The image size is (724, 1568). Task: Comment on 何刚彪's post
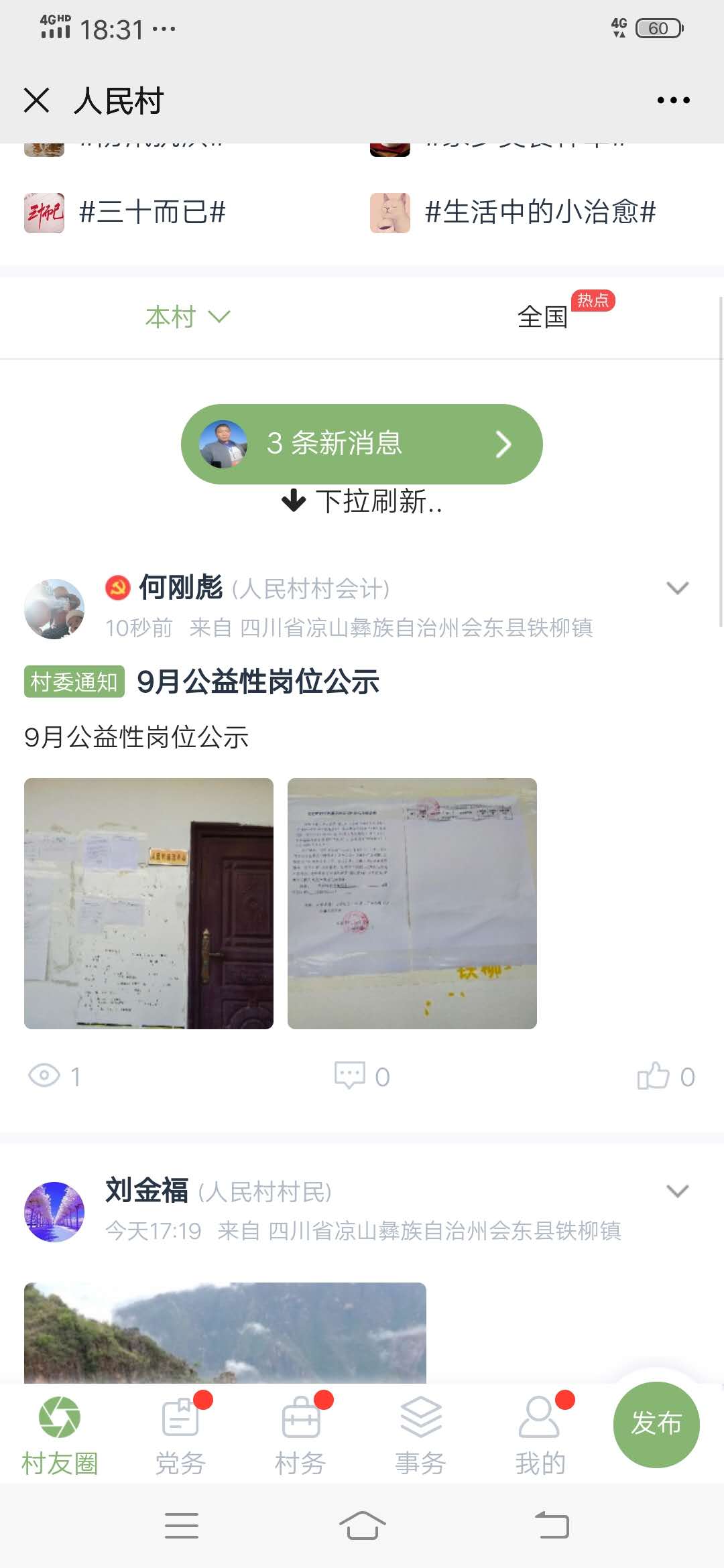[x=362, y=1077]
